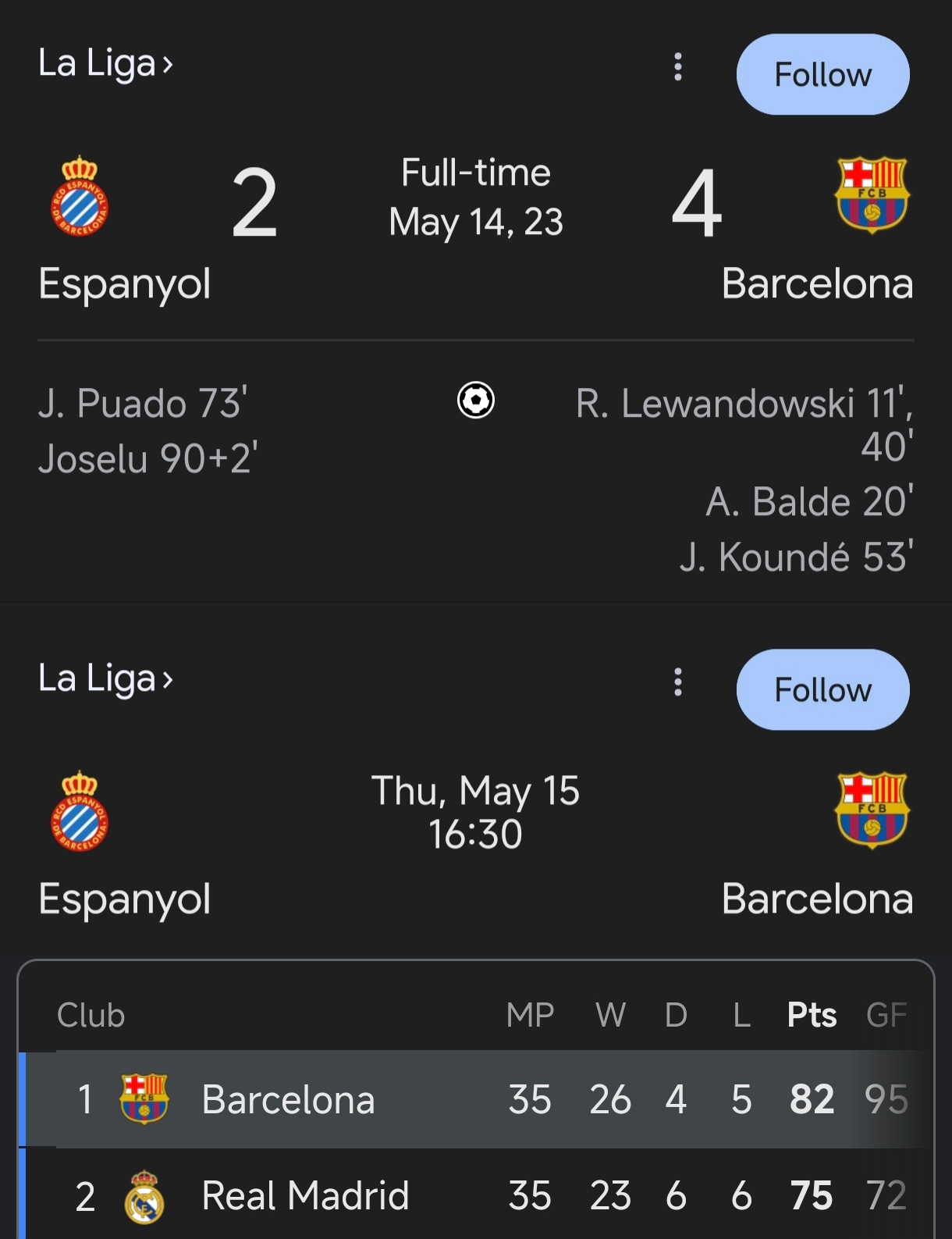Viewport: 952px width, 1239px height.
Task: Open La Liga from the second header chevron
Action: (x=168, y=679)
